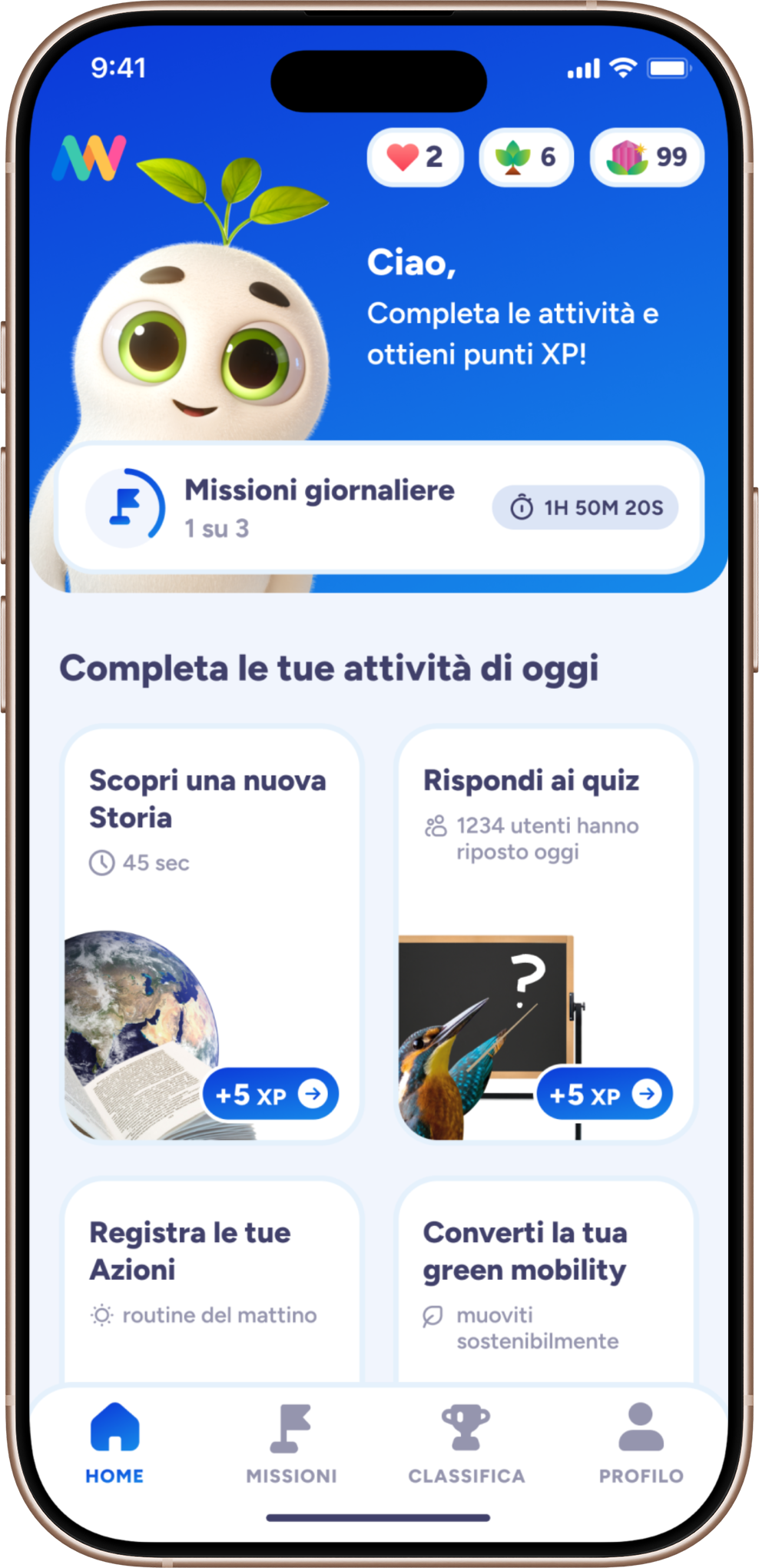Go to the Home tab
Image resolution: width=759 pixels, height=1568 pixels.
115,1443
